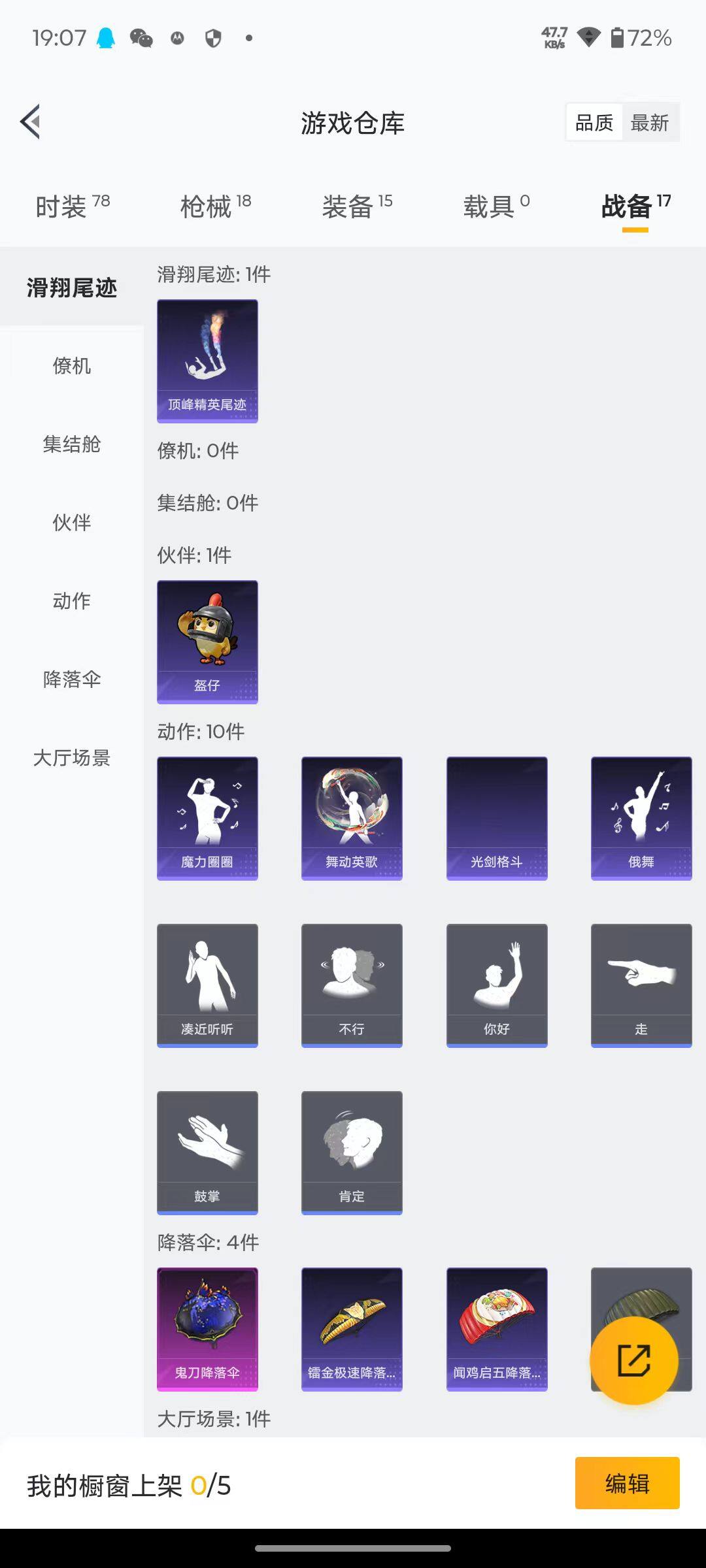The image size is (706, 1568).
Task: Select the 僚机 sidebar entry
Action: (71, 367)
